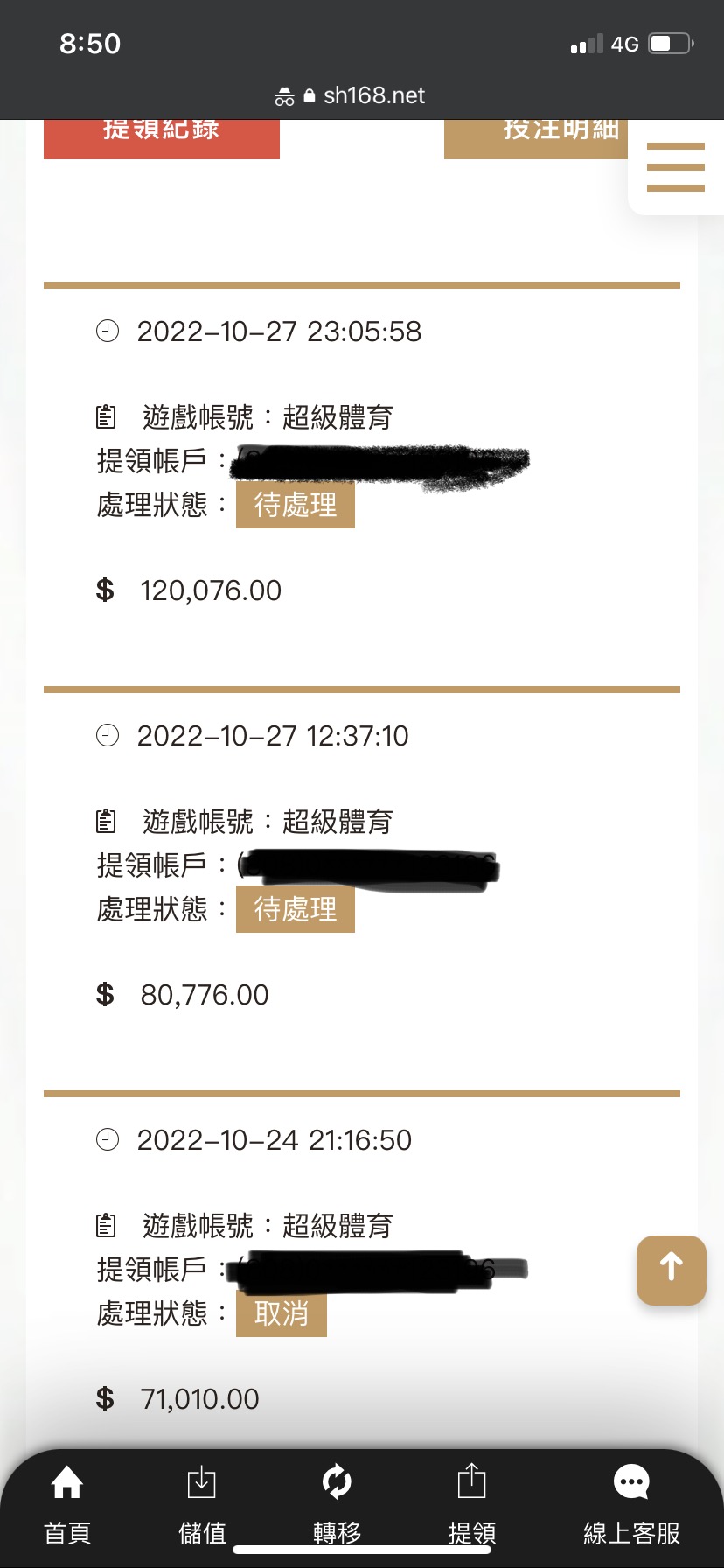This screenshot has height=1568, width=724.
Task: Tap the 待處理 badge under 2022-10-27 12:37:10
Action: (x=296, y=909)
